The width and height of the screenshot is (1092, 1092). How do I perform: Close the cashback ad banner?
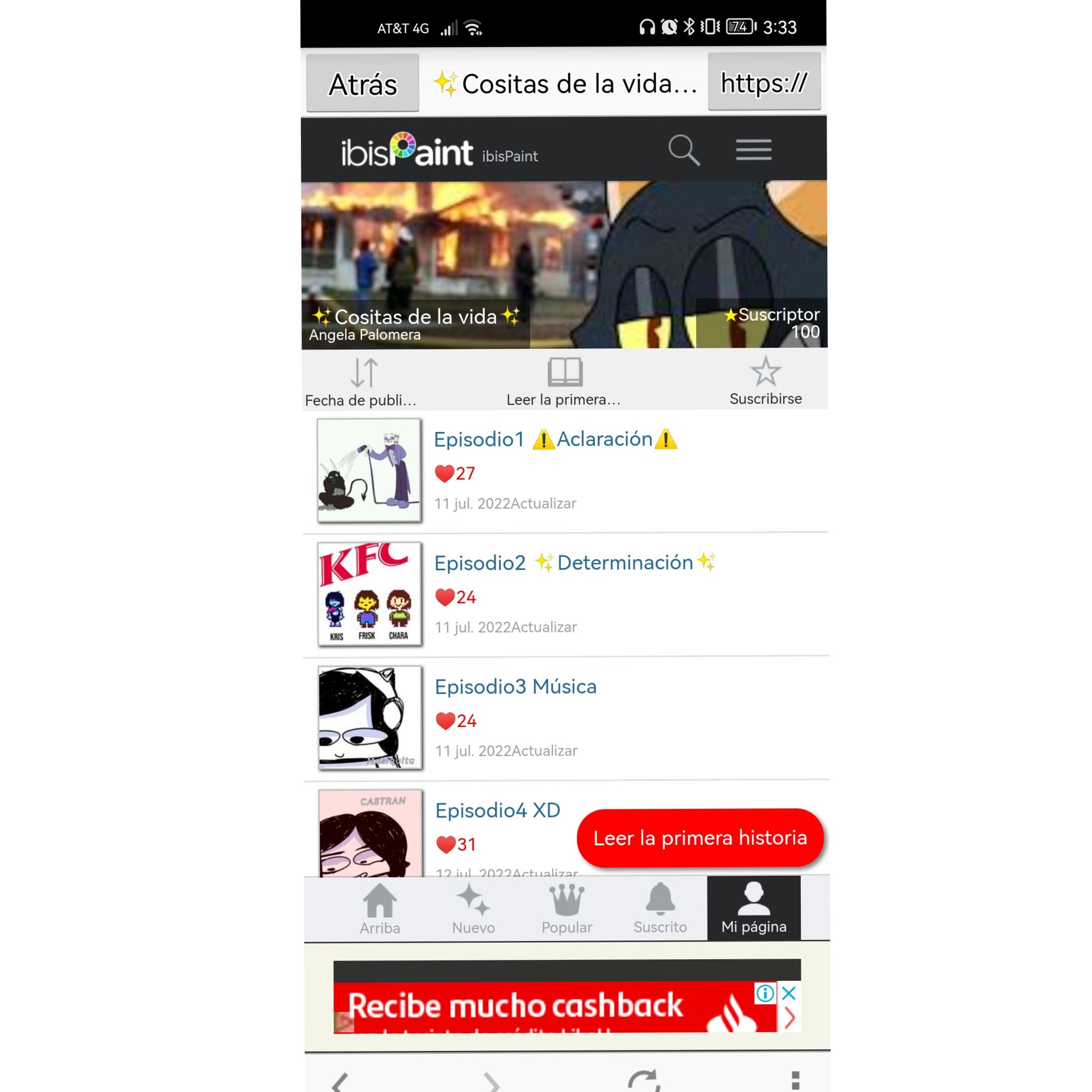[789, 993]
